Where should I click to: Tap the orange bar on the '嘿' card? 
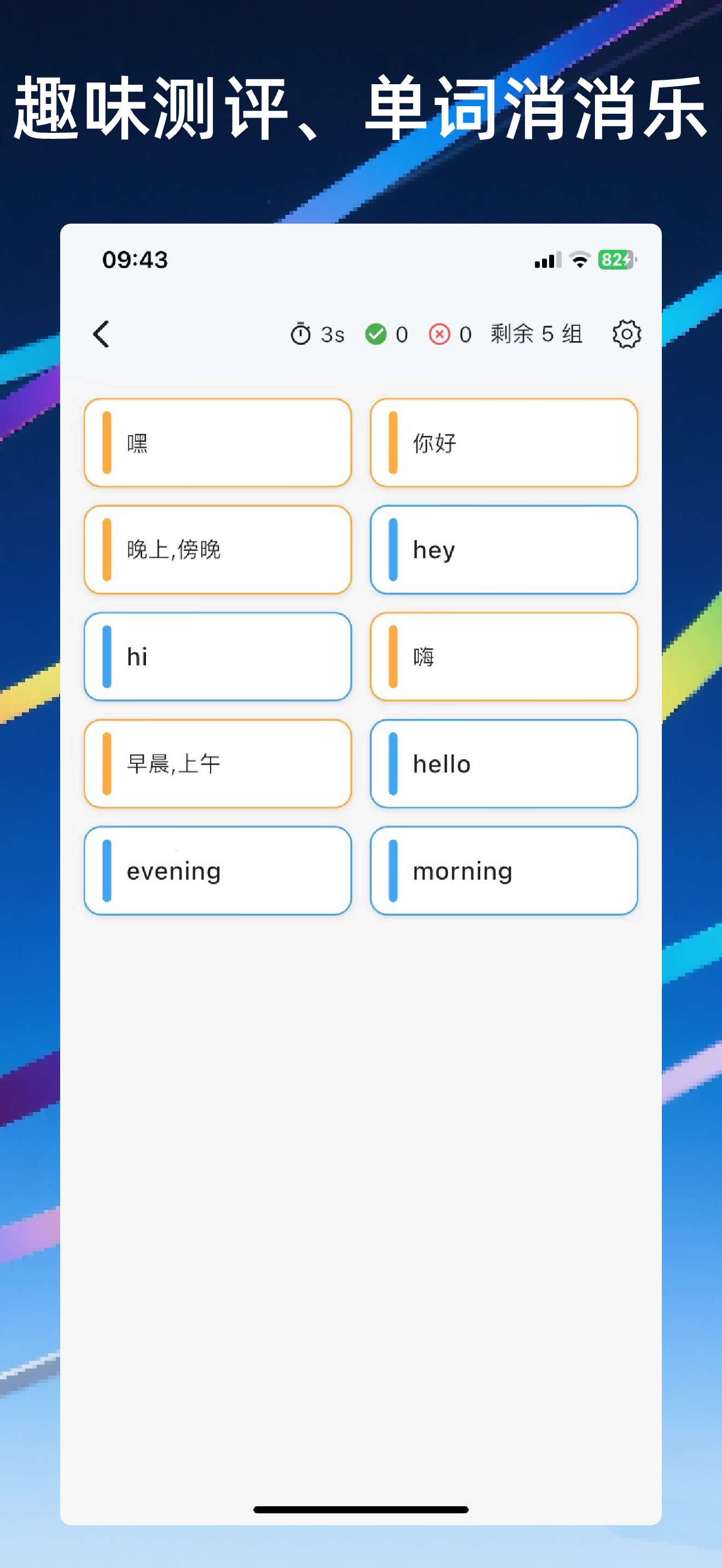pyautogui.click(x=107, y=442)
